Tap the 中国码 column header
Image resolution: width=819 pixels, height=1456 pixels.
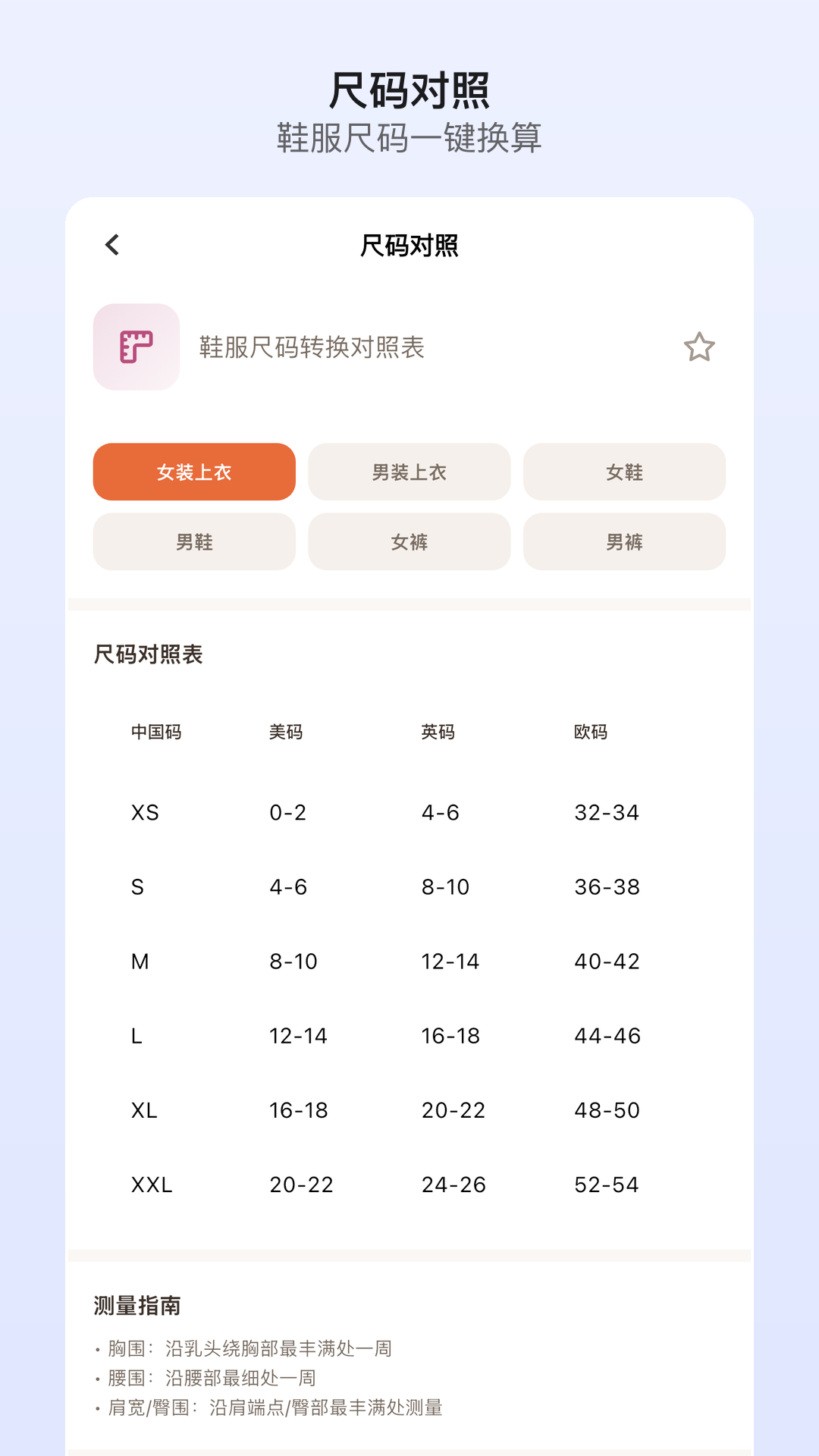154,732
